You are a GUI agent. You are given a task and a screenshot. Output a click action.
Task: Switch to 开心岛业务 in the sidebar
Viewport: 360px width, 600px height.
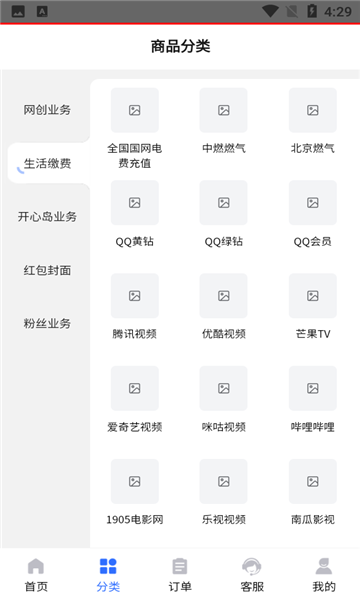[47, 217]
